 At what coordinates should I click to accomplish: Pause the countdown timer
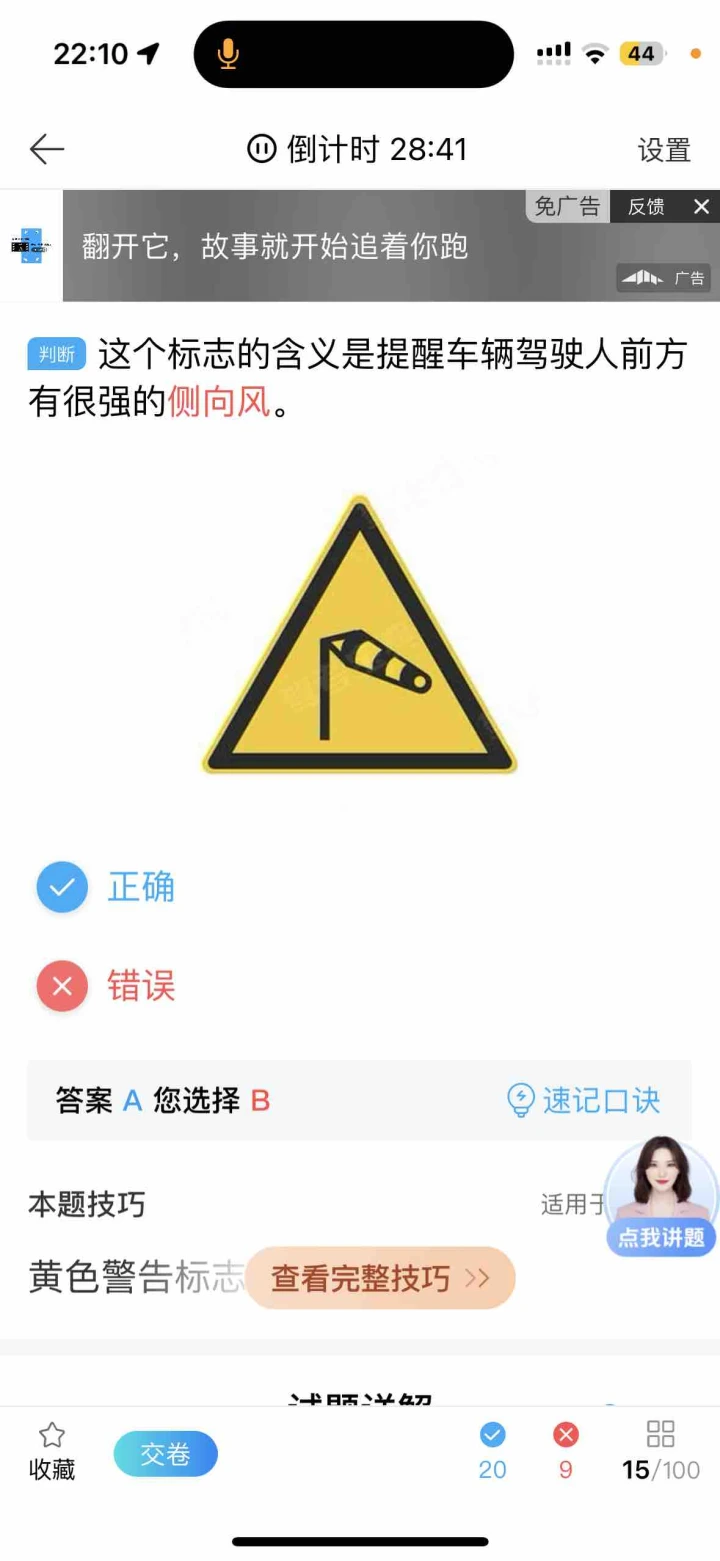[x=261, y=150]
